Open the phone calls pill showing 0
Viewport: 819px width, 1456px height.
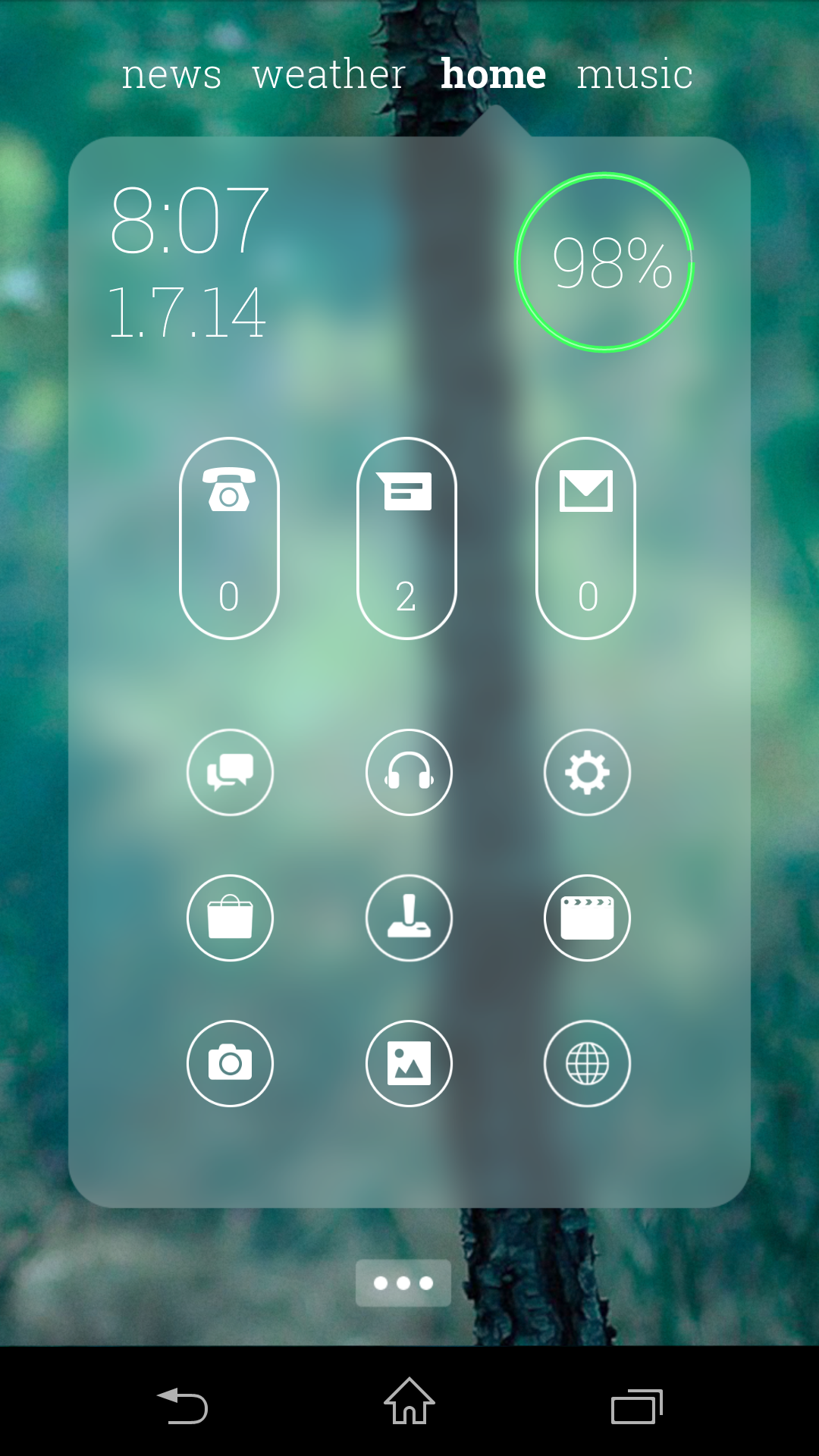click(x=229, y=538)
